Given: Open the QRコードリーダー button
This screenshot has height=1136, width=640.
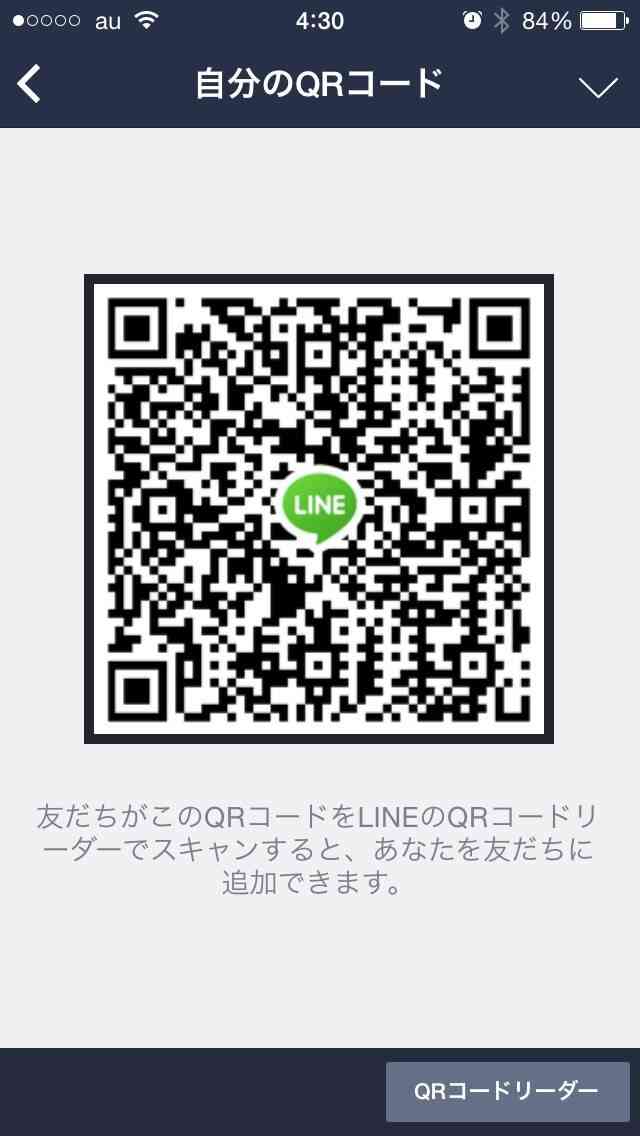Looking at the screenshot, I should (x=507, y=1091).
